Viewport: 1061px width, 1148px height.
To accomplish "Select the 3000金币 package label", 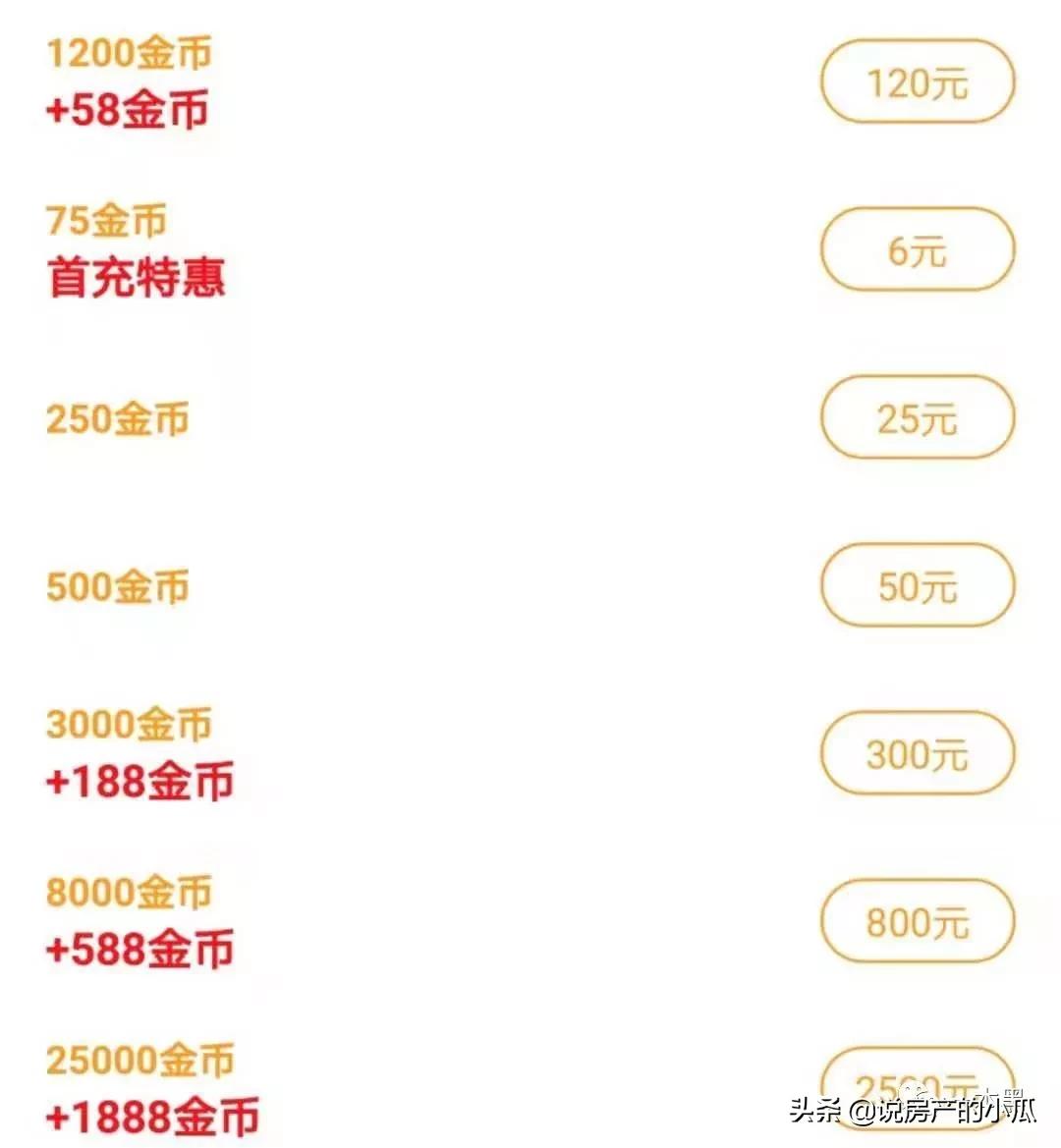I will point(131,725).
